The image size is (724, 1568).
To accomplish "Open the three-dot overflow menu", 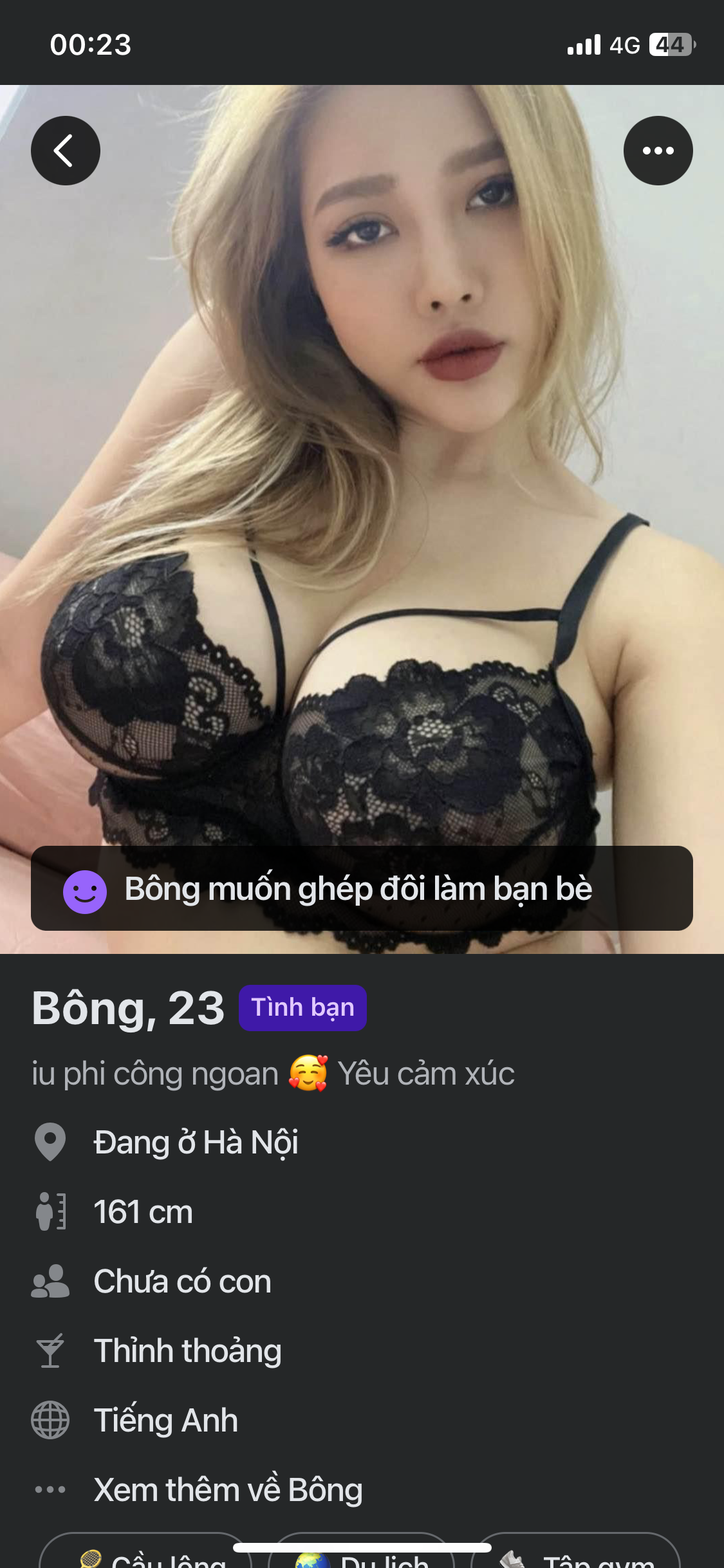I will [x=658, y=151].
